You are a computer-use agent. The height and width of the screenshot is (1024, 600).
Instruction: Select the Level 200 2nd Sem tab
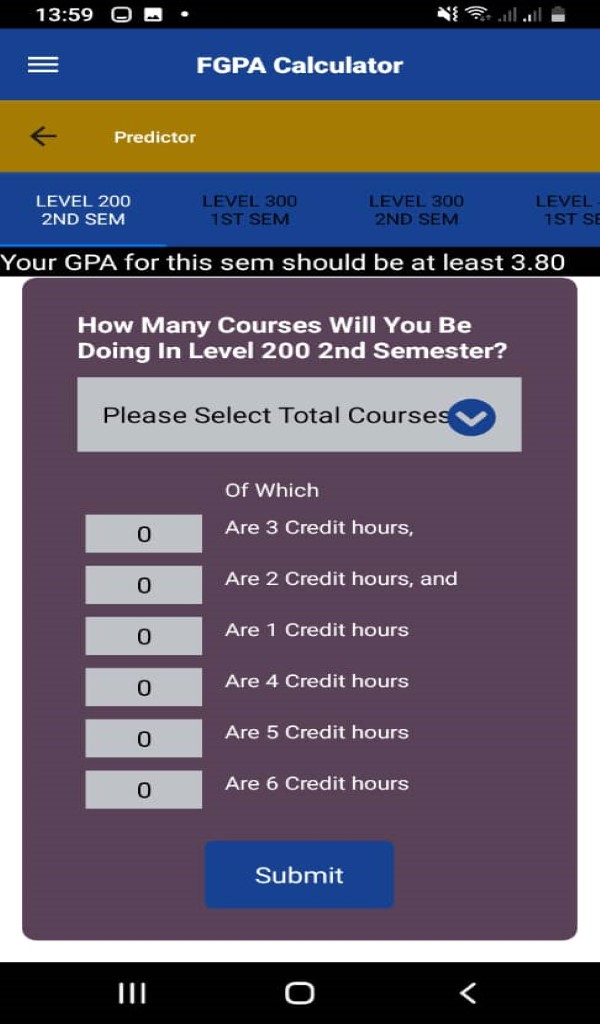(83, 210)
